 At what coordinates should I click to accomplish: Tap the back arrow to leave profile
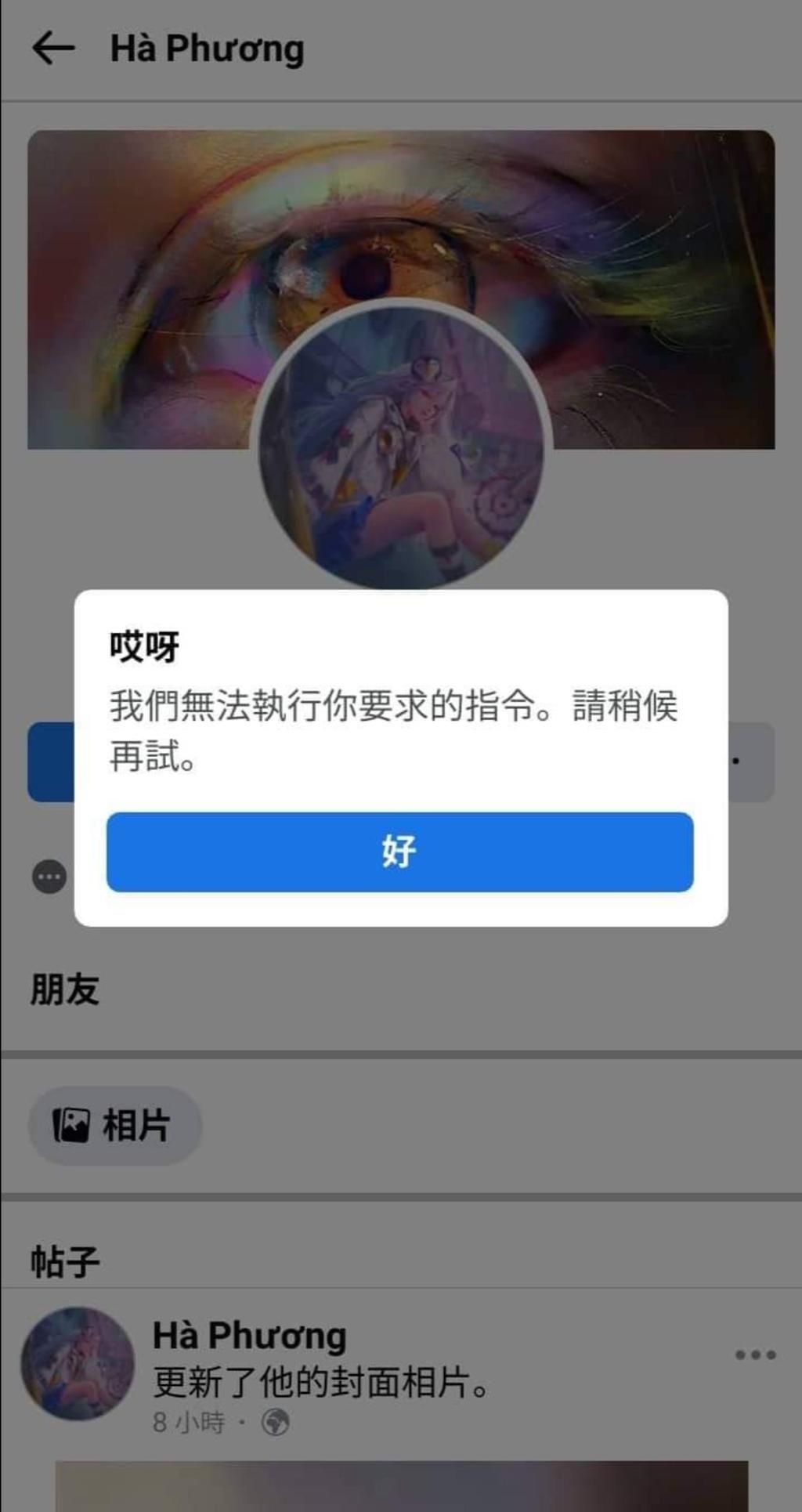tap(52, 49)
